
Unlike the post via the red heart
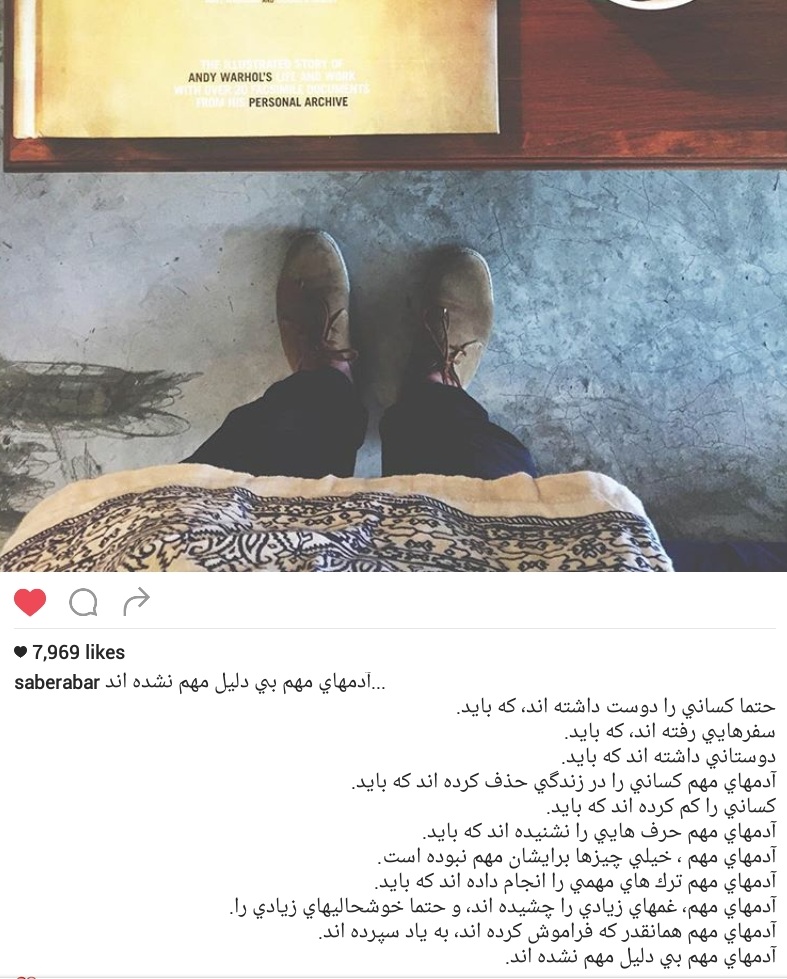[x=30, y=602]
